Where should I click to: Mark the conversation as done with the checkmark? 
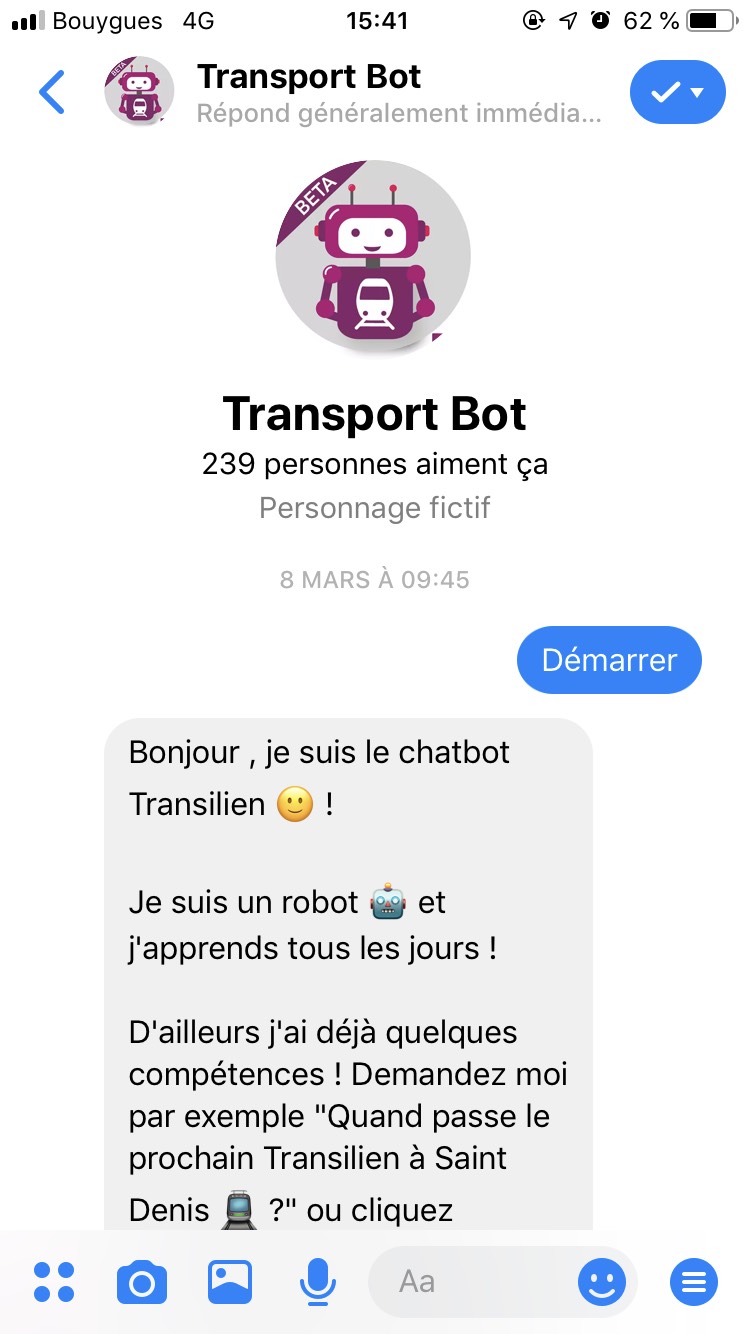[668, 91]
